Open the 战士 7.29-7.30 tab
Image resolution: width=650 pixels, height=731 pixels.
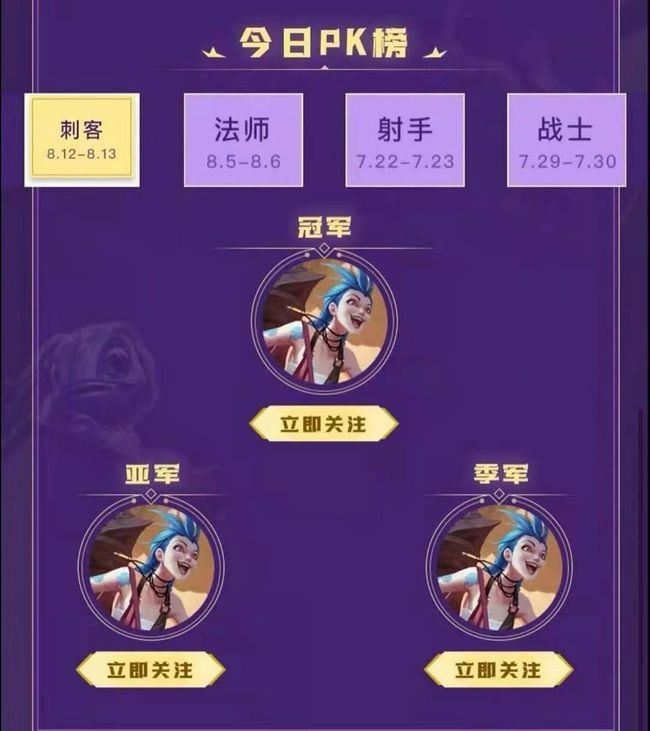[566, 140]
